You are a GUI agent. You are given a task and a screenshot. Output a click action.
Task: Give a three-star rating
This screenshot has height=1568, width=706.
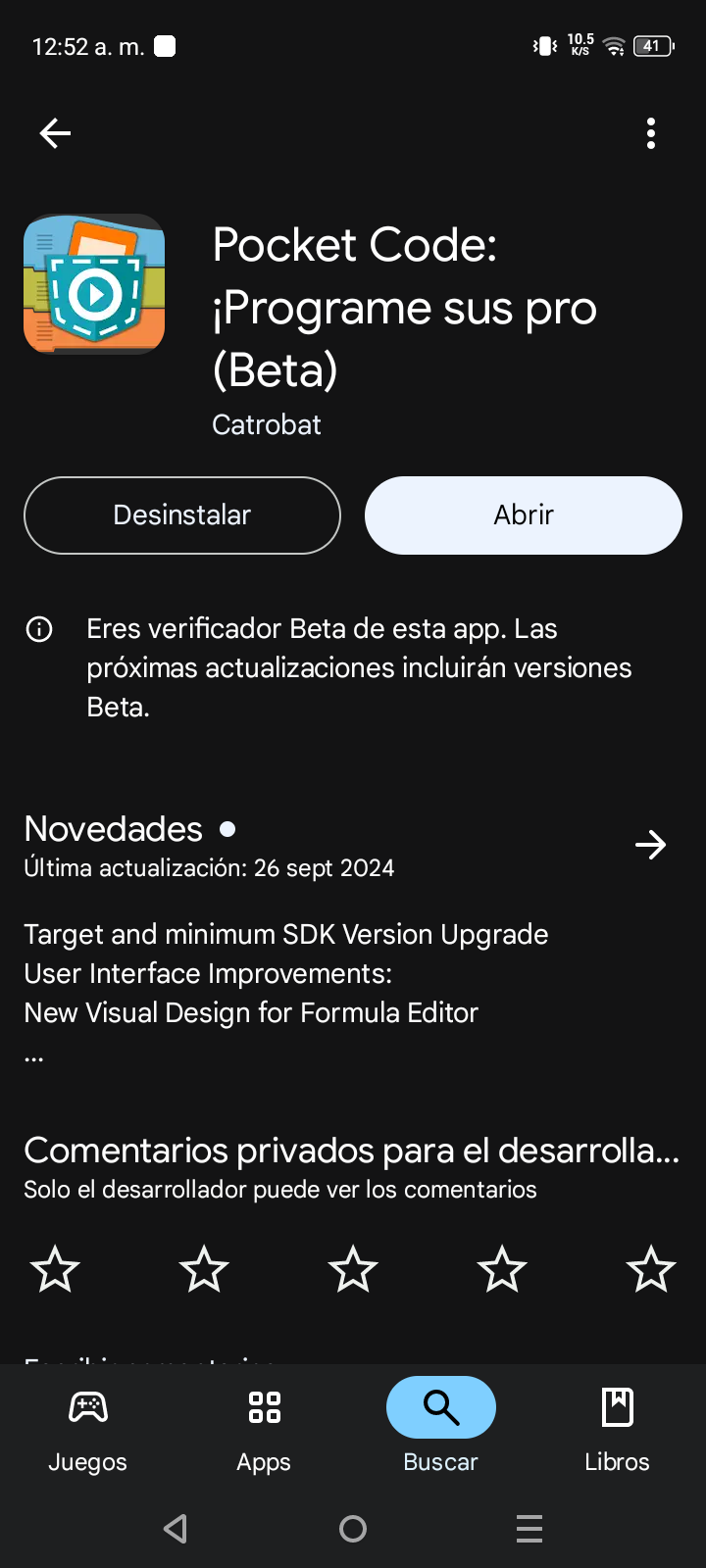tap(353, 1269)
